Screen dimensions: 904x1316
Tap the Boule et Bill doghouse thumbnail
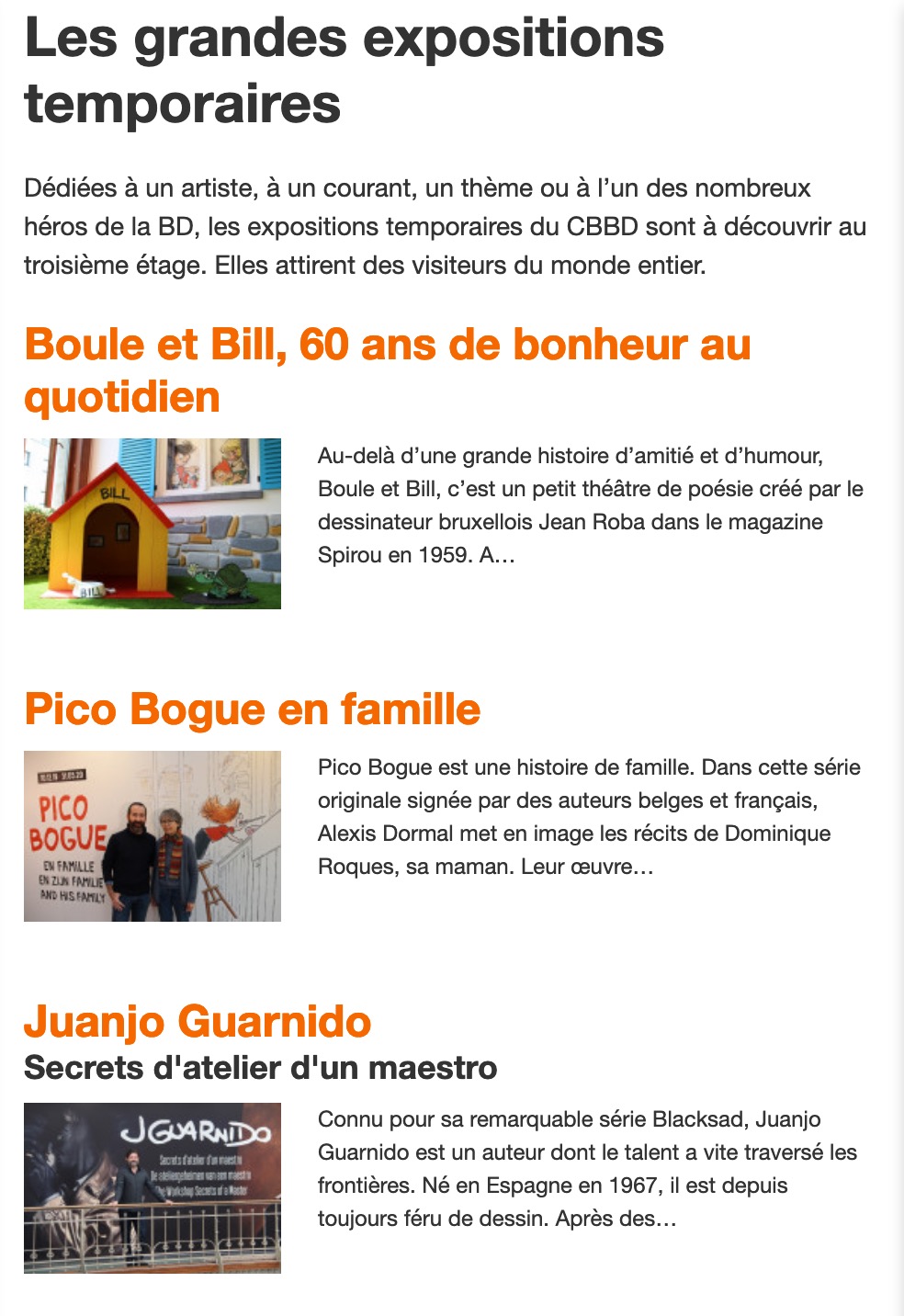coord(153,523)
